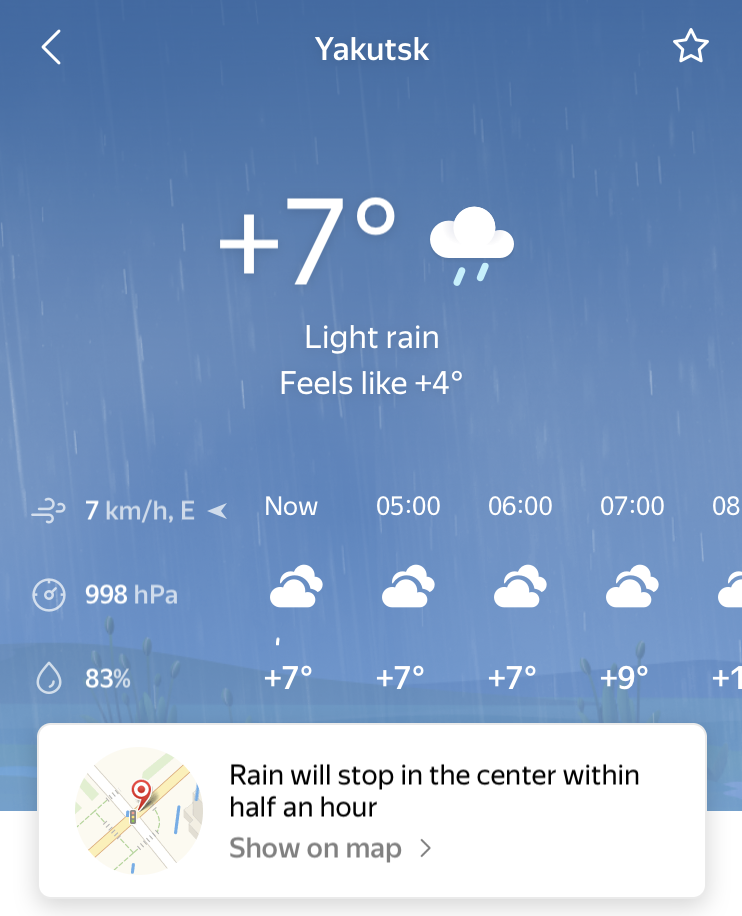Viewport: 742px width, 916px height.
Task: Open Show on map link
Action: (x=330, y=848)
